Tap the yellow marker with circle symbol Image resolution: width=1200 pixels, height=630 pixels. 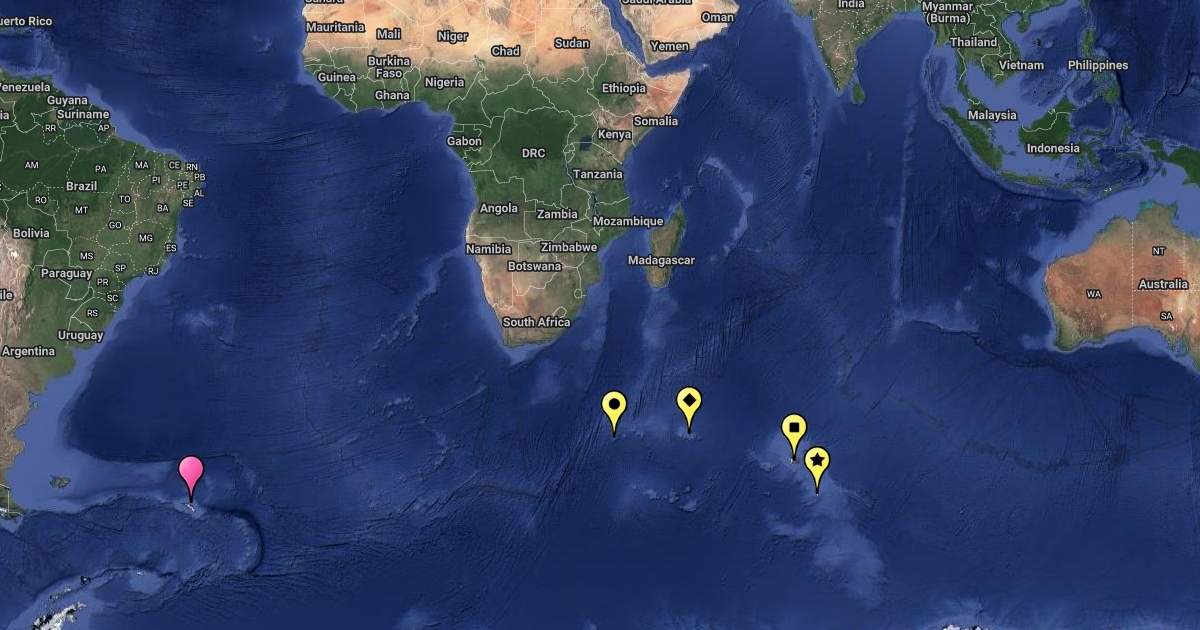coord(614,408)
